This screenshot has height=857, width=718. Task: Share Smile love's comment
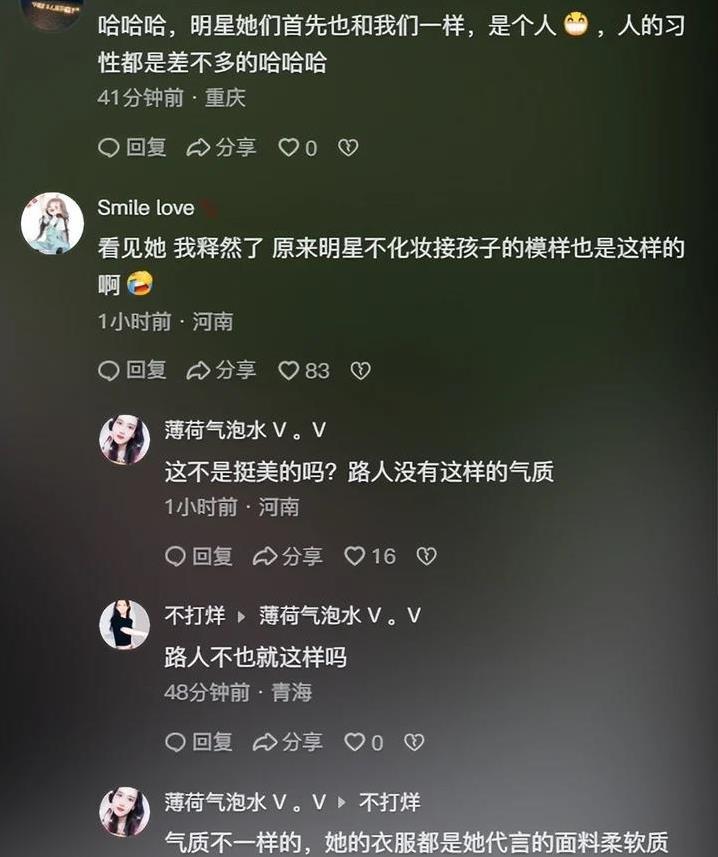(x=222, y=371)
